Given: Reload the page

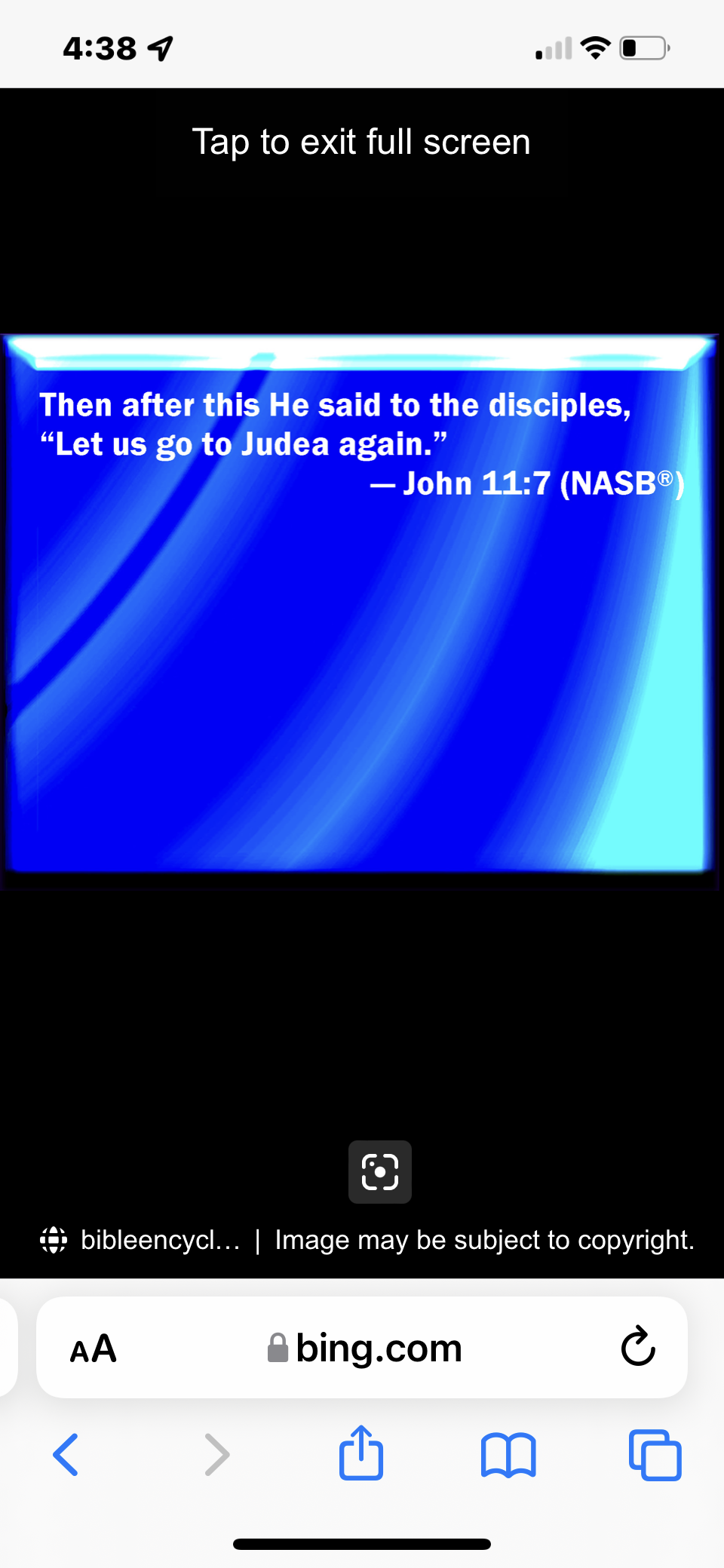Looking at the screenshot, I should pyautogui.click(x=638, y=1347).
